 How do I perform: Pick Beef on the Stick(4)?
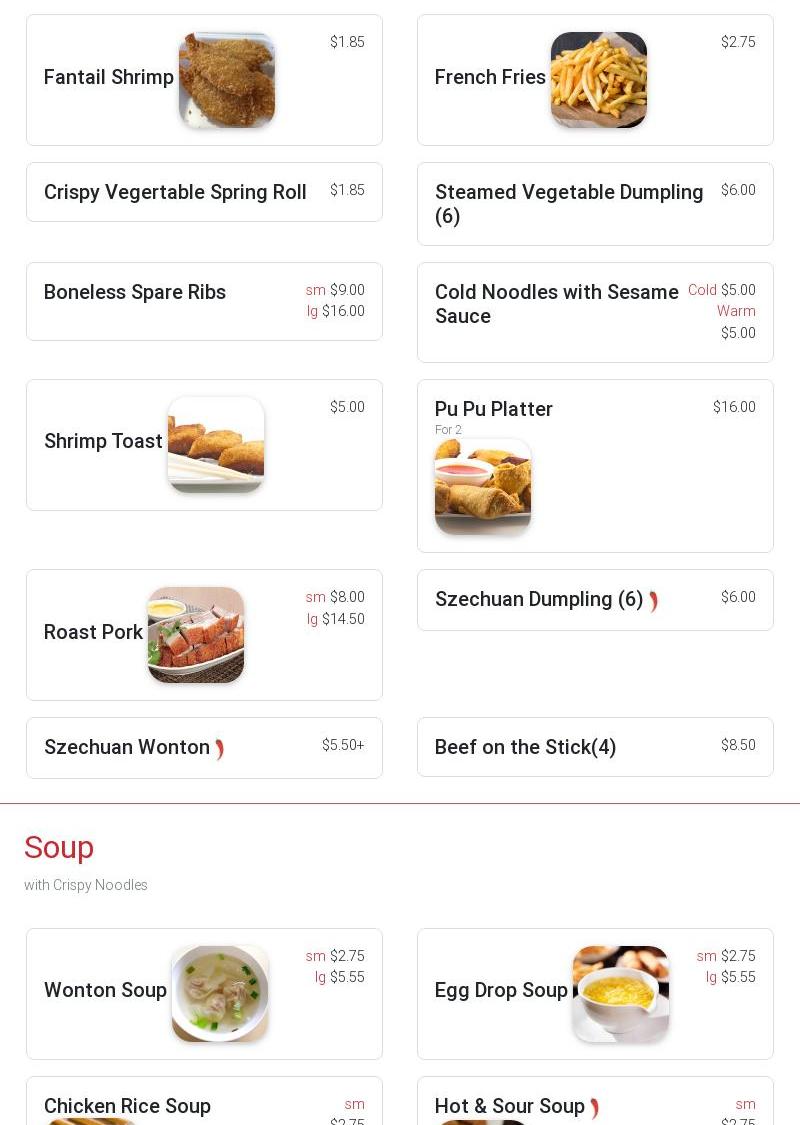[595, 747]
